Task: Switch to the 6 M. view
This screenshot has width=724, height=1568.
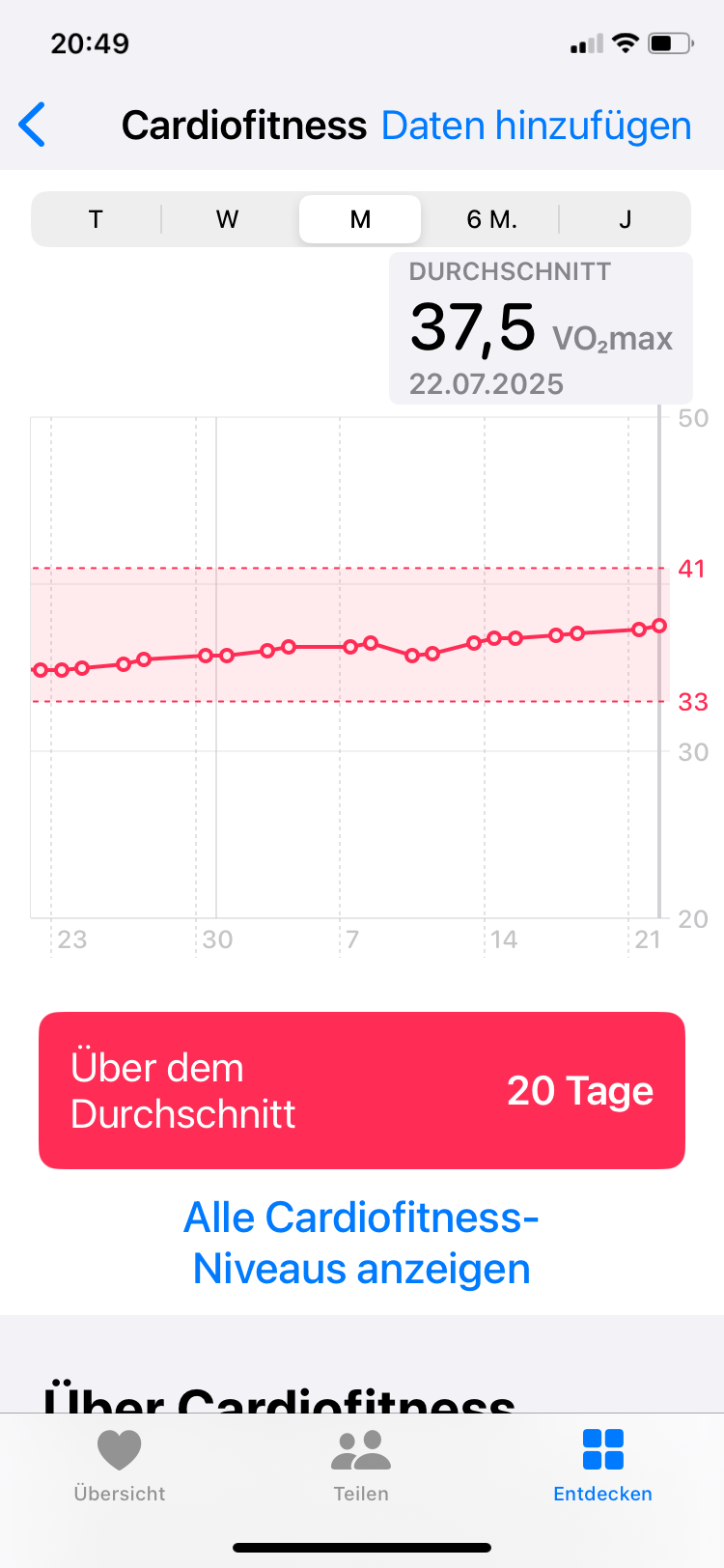Action: [491, 219]
